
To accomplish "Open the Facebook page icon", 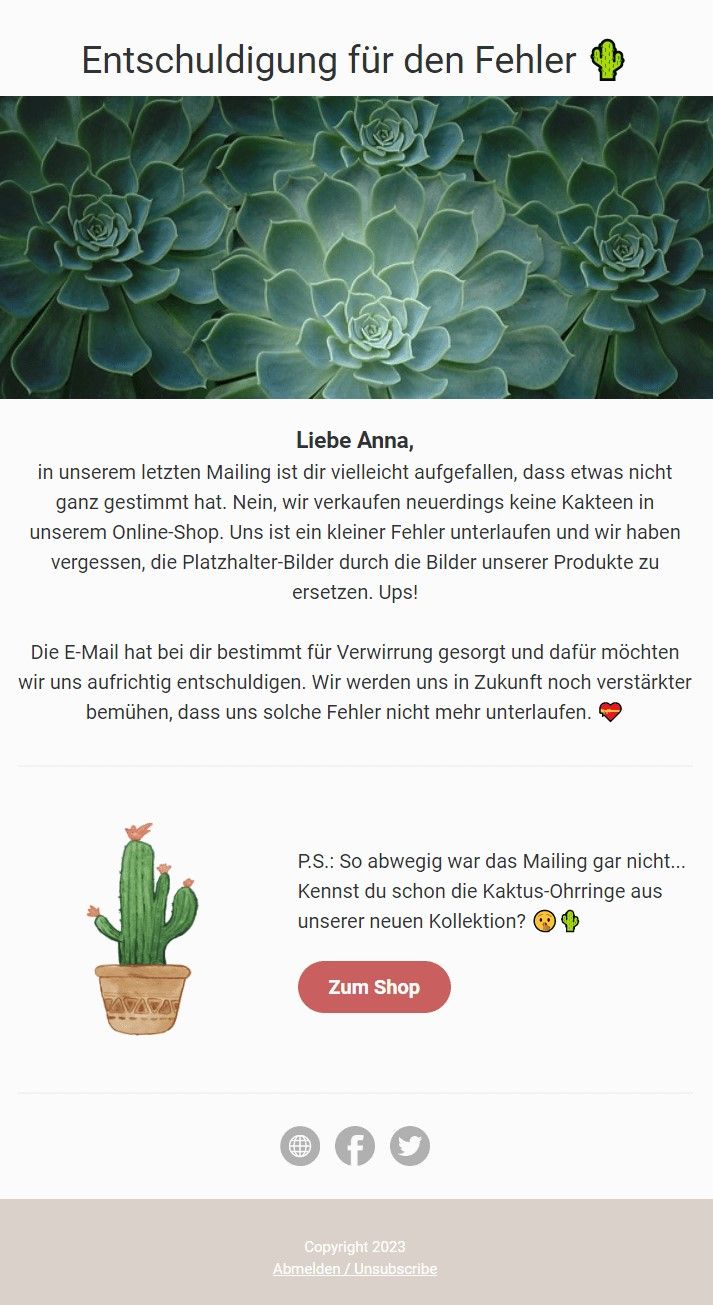I will (x=355, y=1146).
